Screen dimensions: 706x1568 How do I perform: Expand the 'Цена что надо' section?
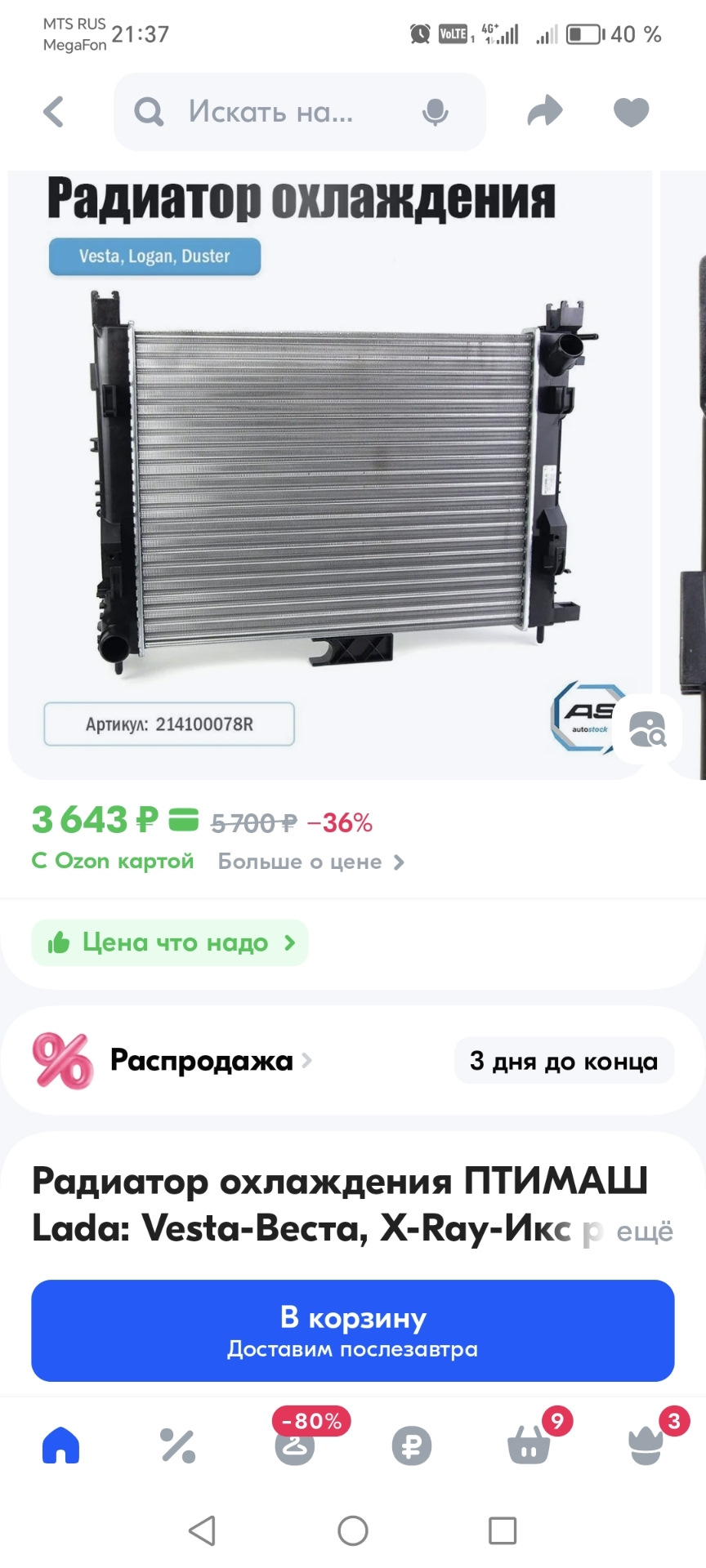pyautogui.click(x=169, y=942)
